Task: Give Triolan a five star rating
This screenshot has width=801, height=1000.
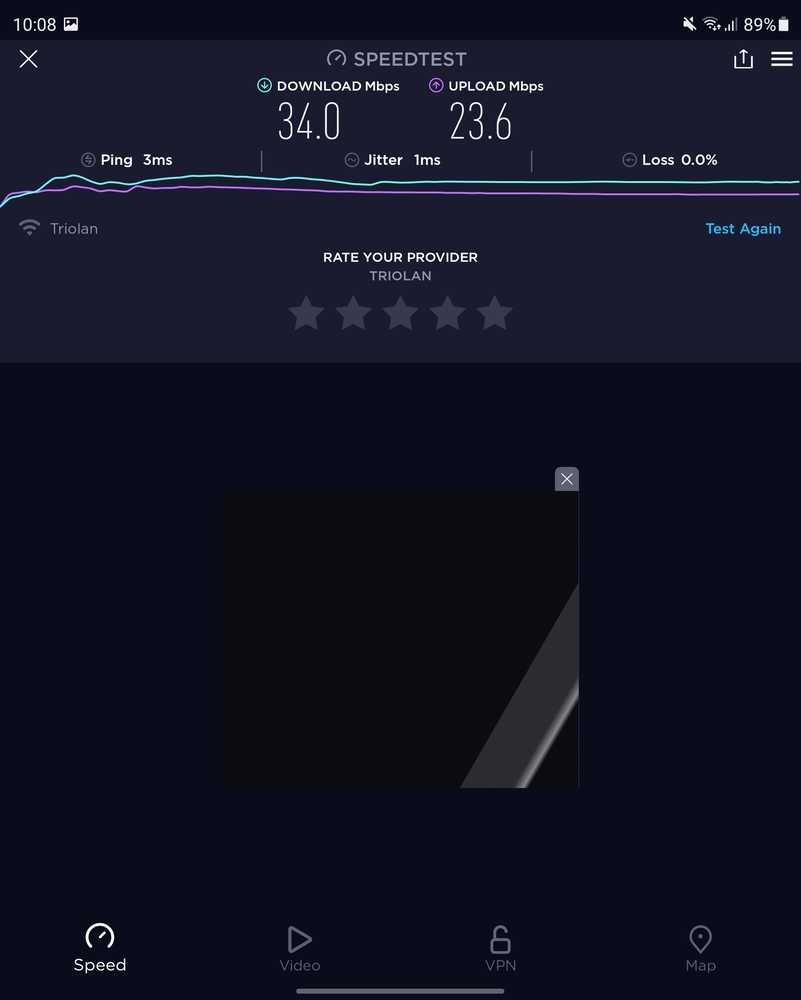Action: [x=494, y=314]
